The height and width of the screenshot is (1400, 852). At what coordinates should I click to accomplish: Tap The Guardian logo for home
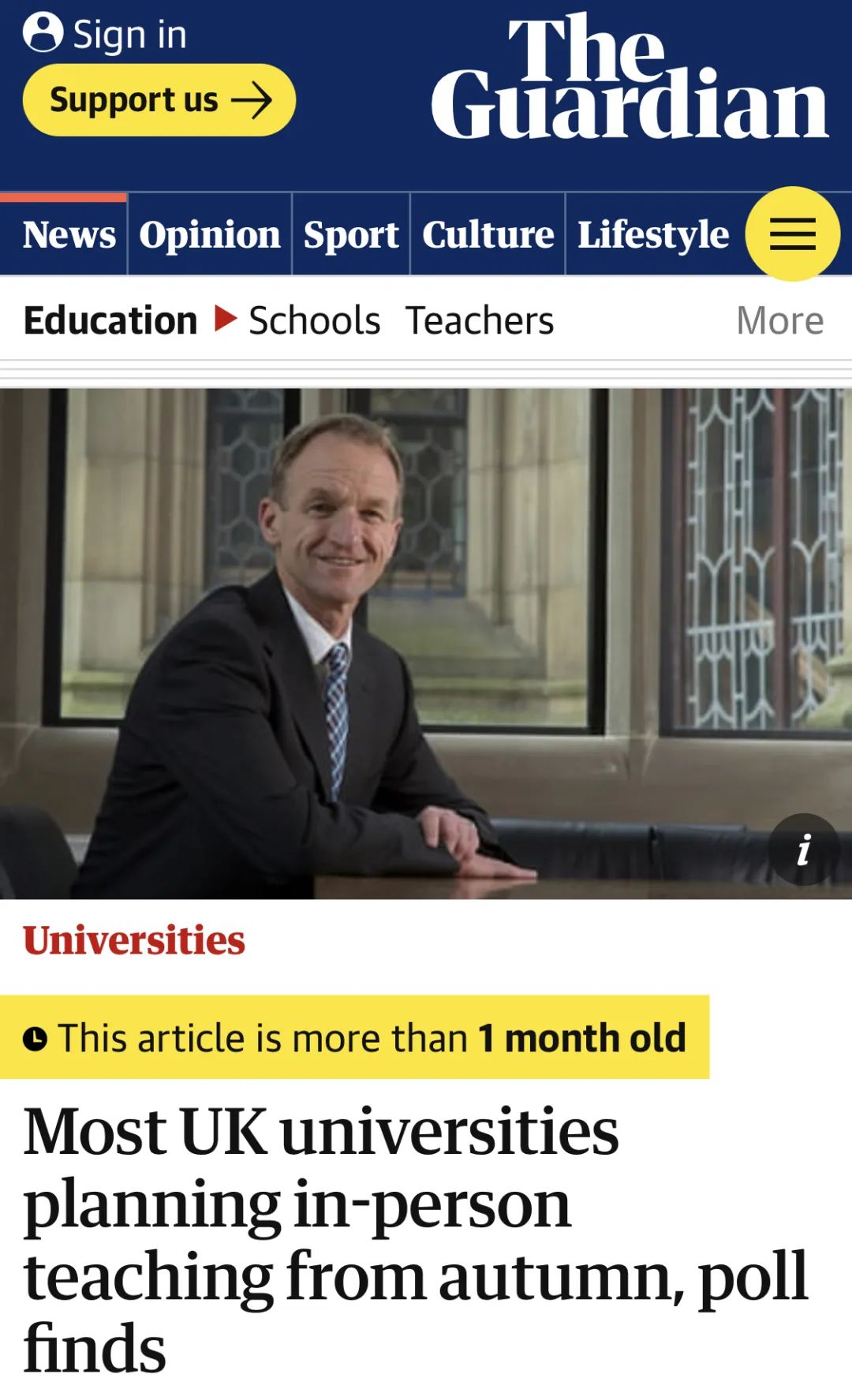(629, 77)
